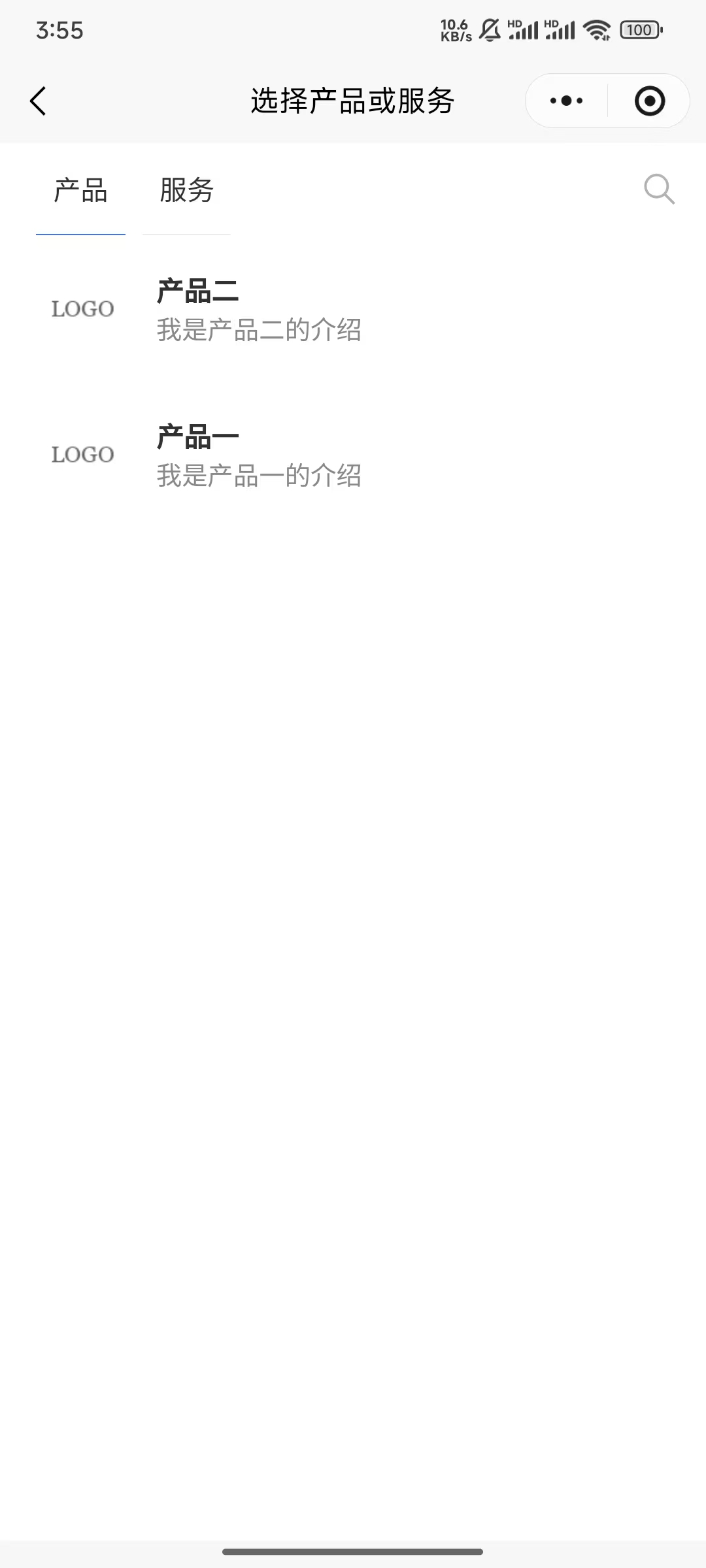Screen dimensions: 706x1568
Task: Close the mini program with the circle button
Action: [649, 101]
